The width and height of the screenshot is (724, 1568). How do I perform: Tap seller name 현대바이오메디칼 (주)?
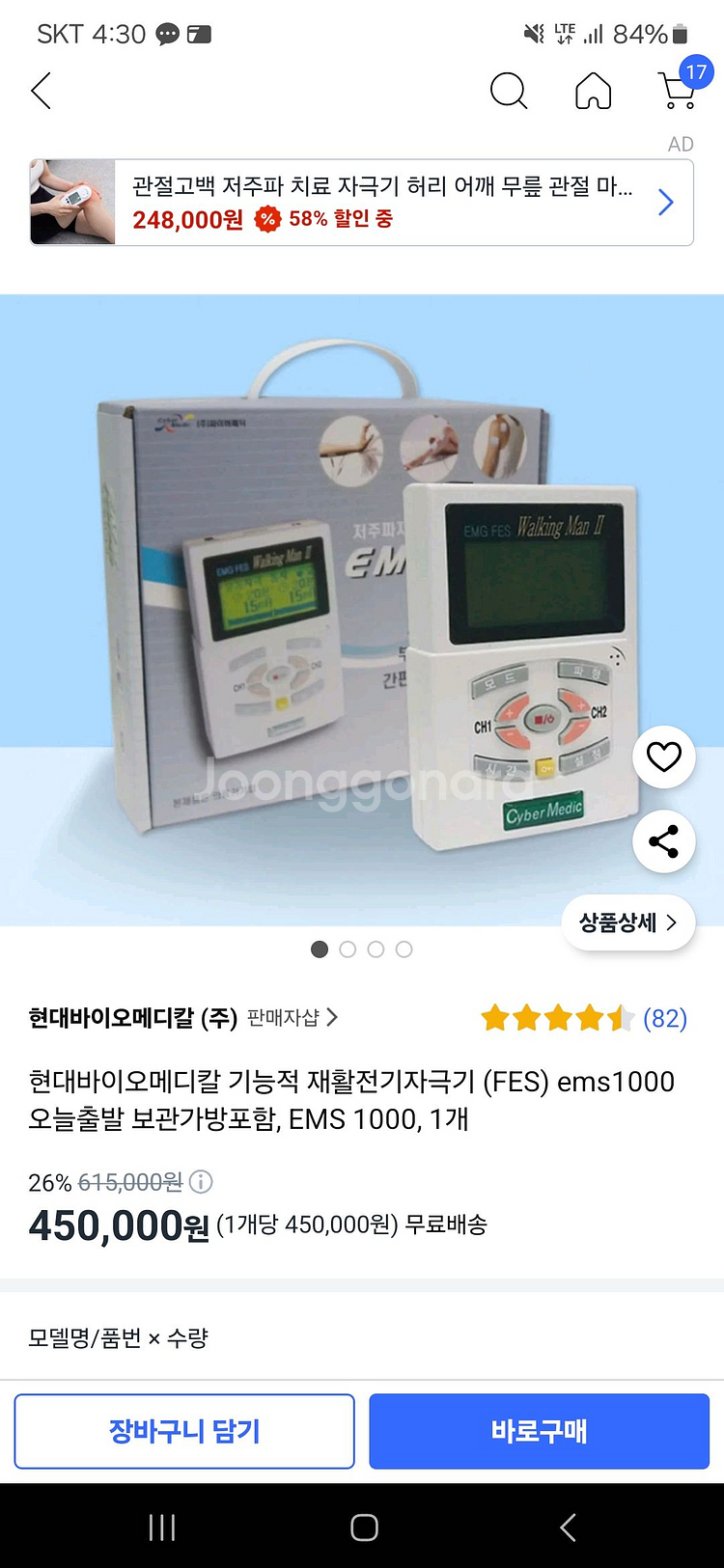click(x=126, y=1018)
